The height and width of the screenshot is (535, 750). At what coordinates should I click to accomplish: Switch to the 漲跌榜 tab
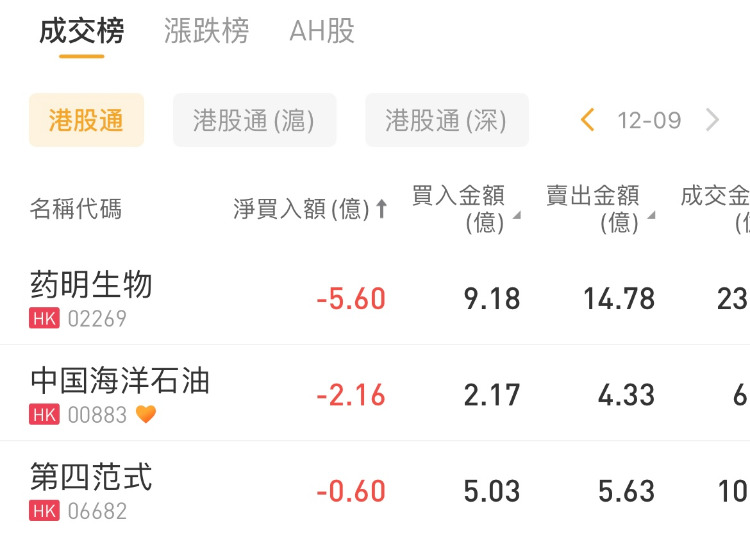click(x=206, y=31)
